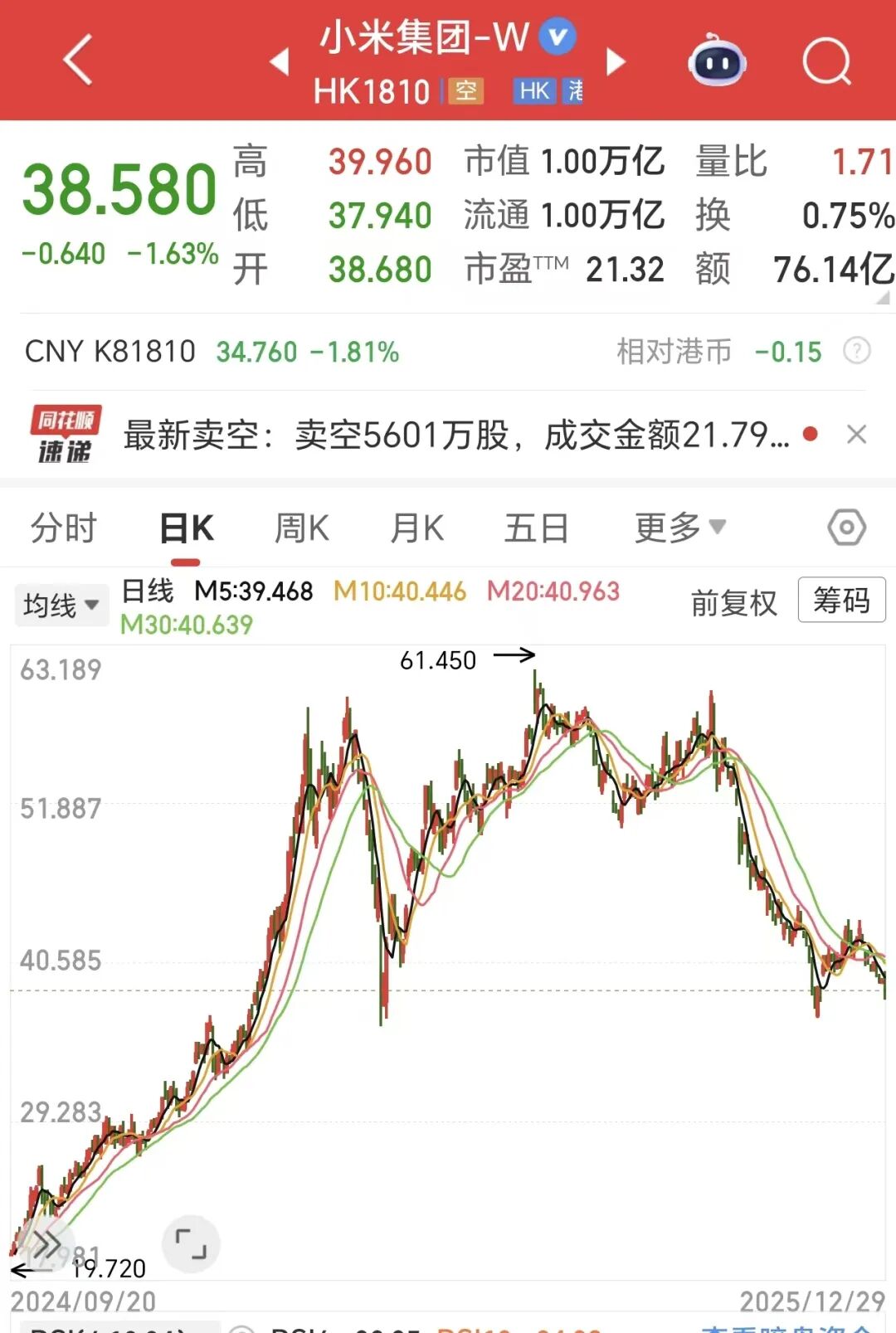This screenshot has width=896, height=1333.
Task: Dismiss the news banner with the X
Action: (856, 435)
